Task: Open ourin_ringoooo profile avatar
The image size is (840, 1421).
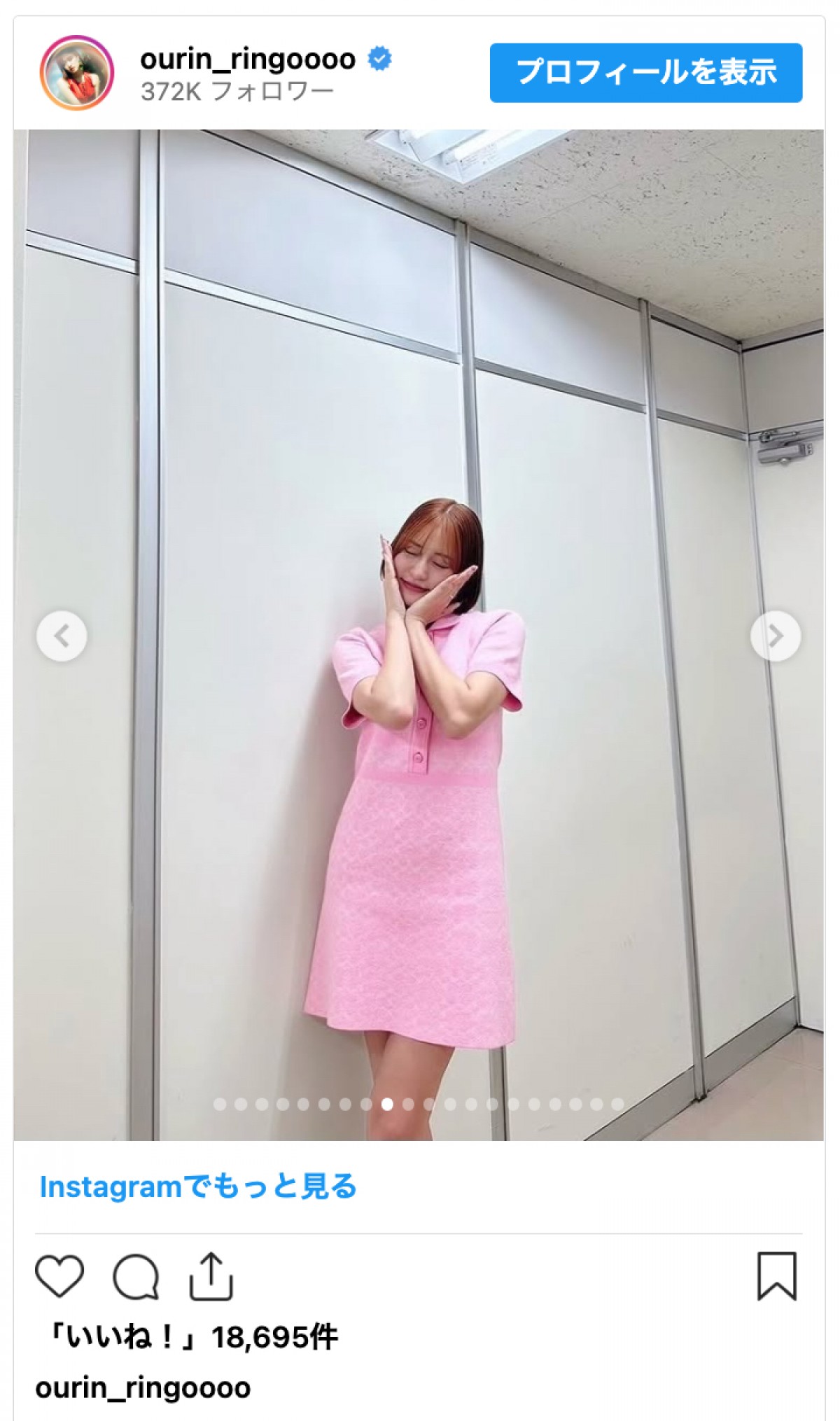Action: (77, 73)
